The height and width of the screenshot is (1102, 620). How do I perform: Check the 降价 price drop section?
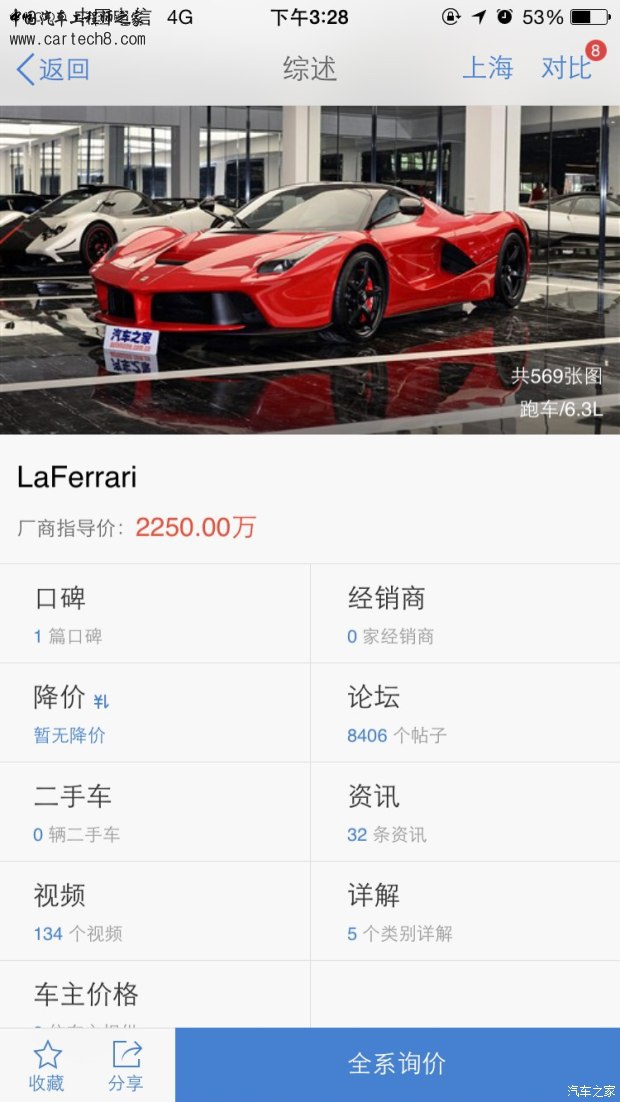pyautogui.click(x=155, y=713)
